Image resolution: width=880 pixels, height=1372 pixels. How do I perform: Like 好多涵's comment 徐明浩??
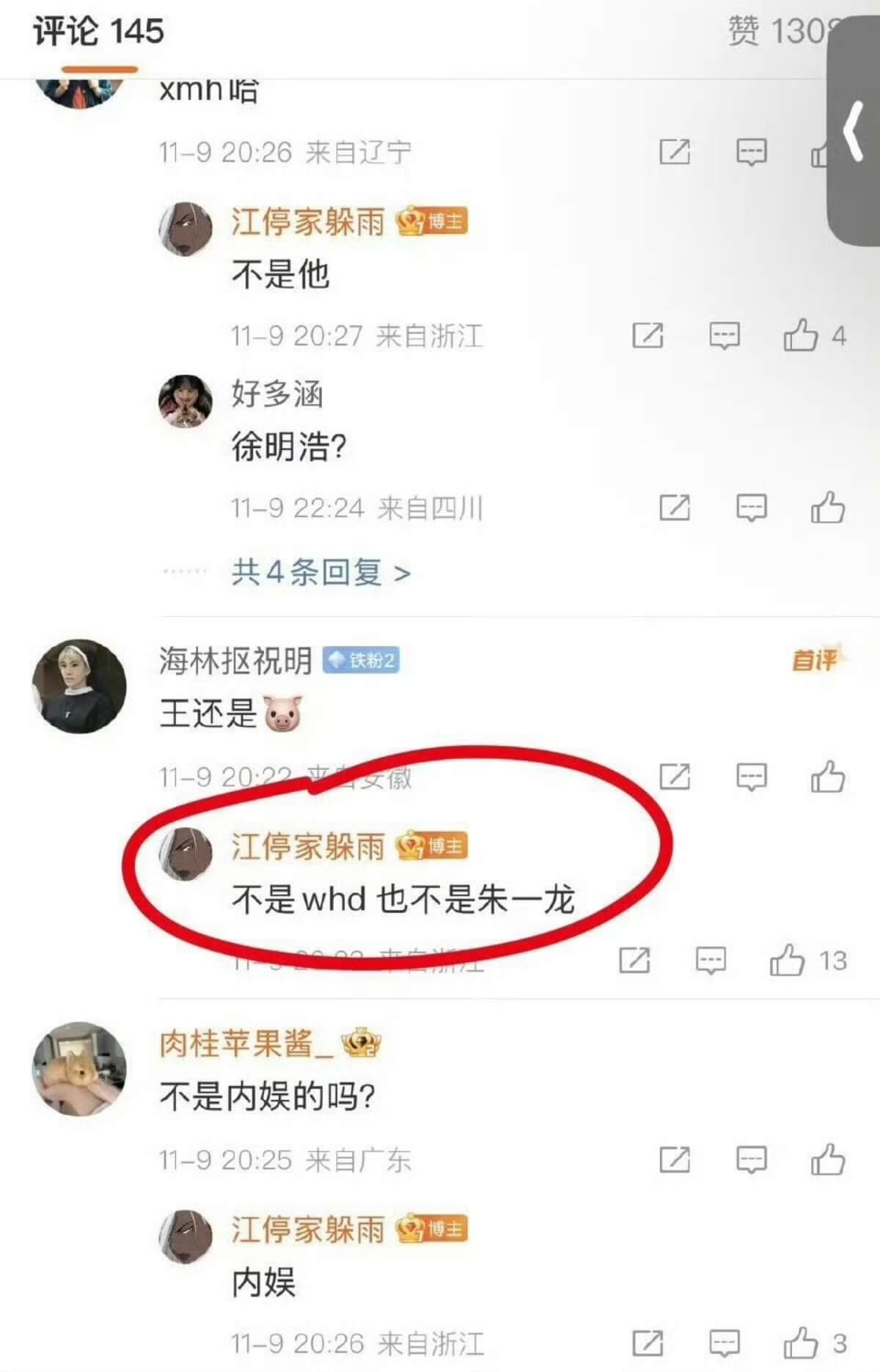[828, 507]
